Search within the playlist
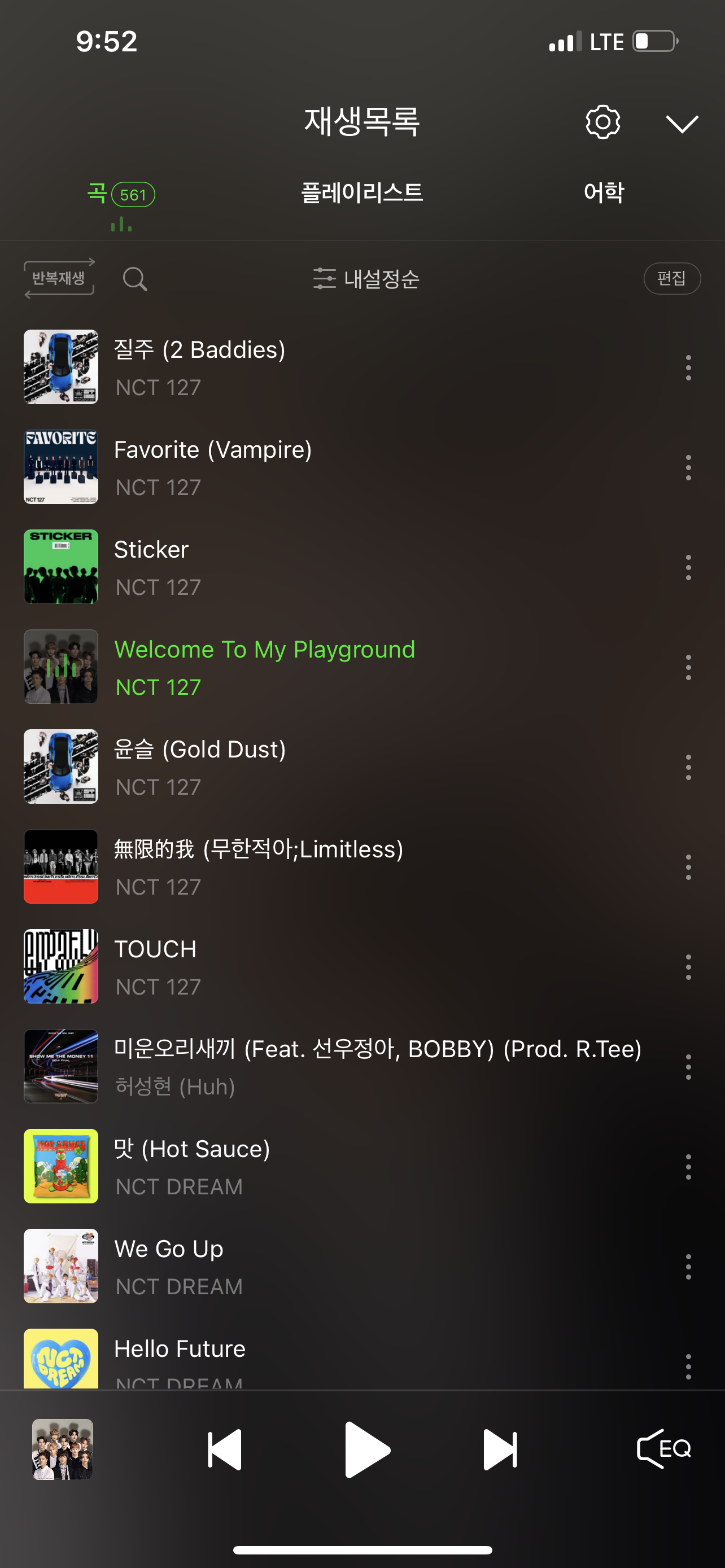725x1568 pixels. click(x=134, y=279)
